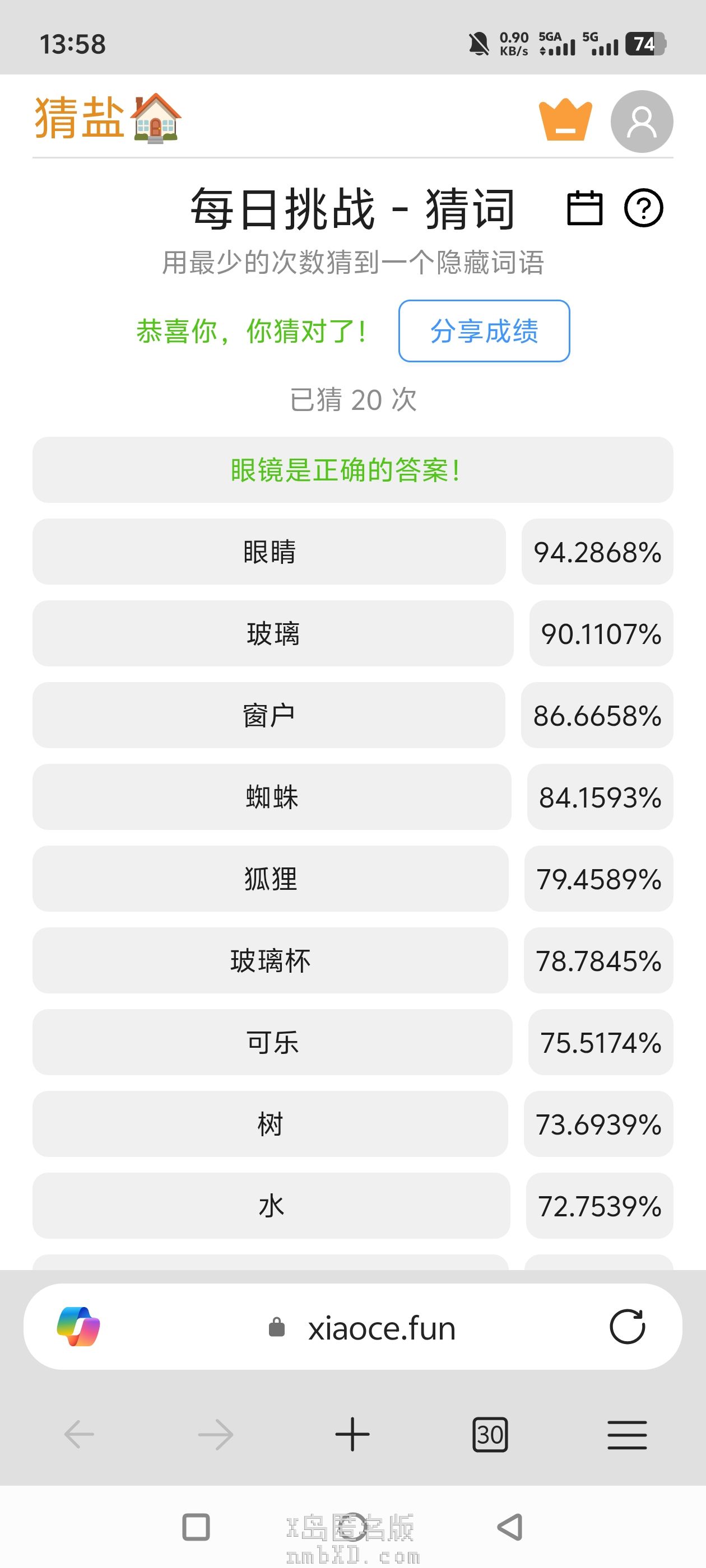Screen dimensions: 706x1568
Task: Open the tab switcher showing 30
Action: 490,1435
